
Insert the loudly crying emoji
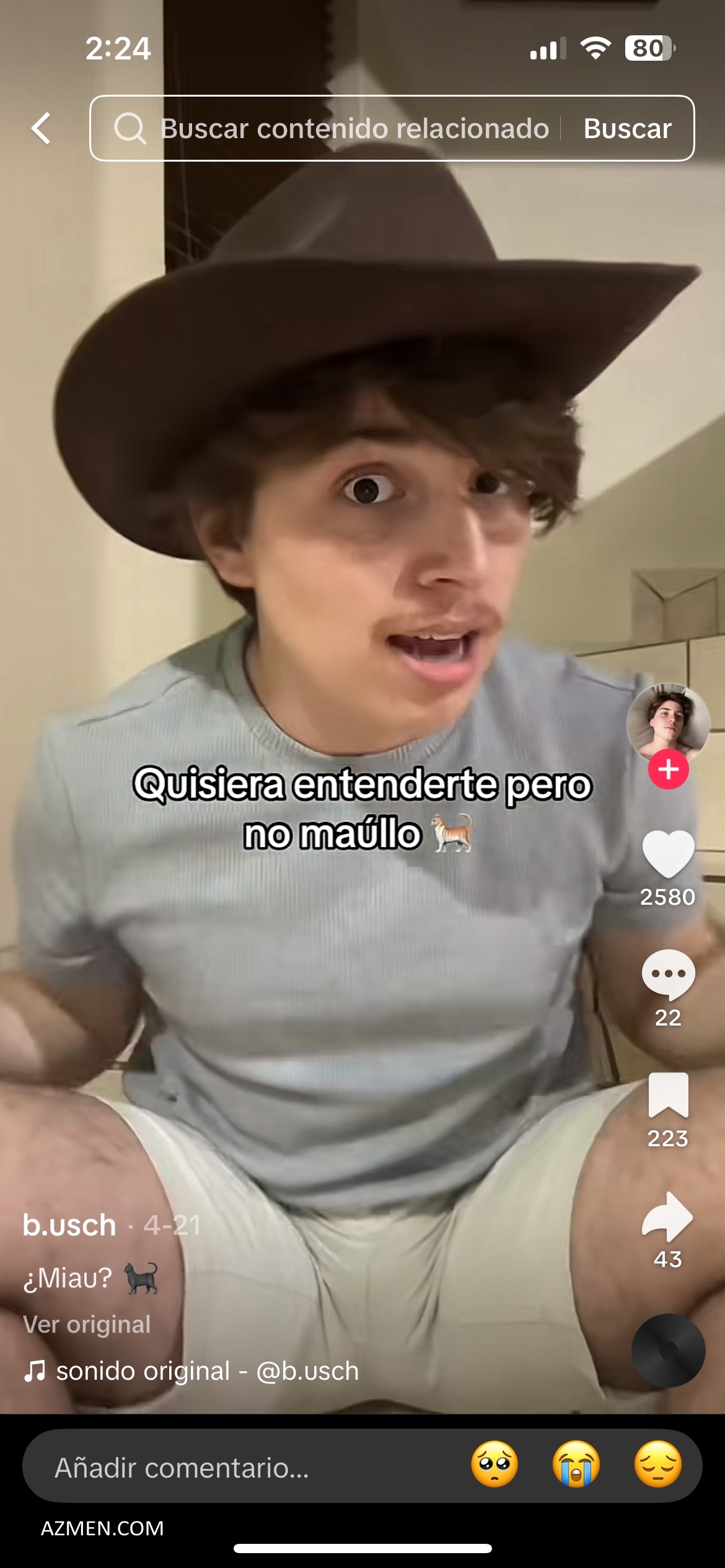point(576,1465)
